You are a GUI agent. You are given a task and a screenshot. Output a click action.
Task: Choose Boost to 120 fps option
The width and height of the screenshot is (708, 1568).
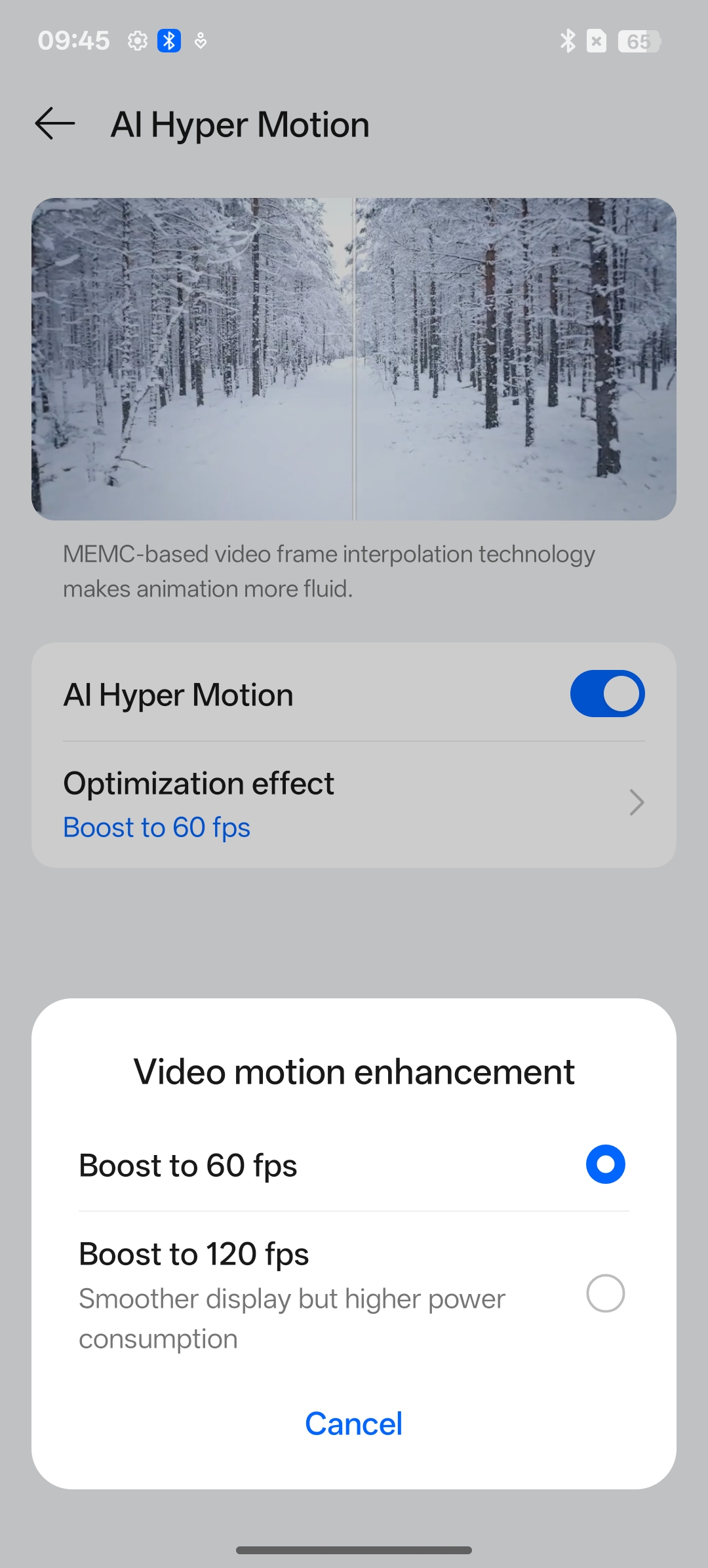point(604,1293)
